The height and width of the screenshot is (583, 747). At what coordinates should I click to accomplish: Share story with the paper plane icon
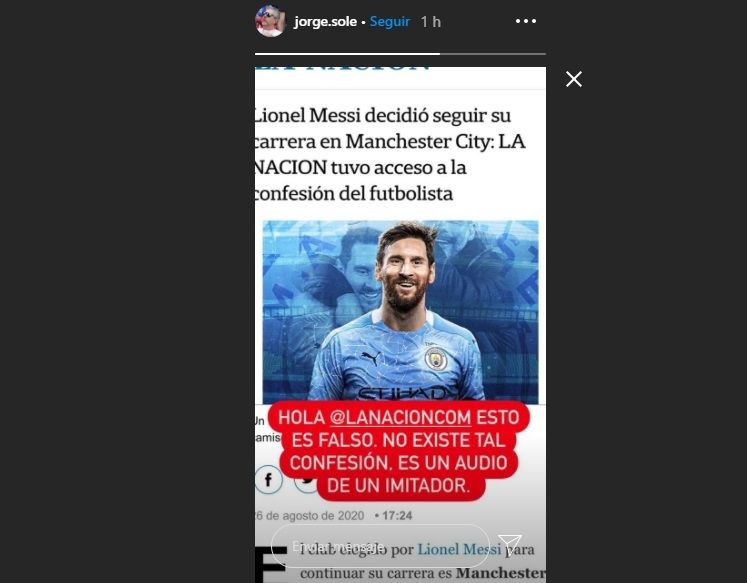(510, 545)
